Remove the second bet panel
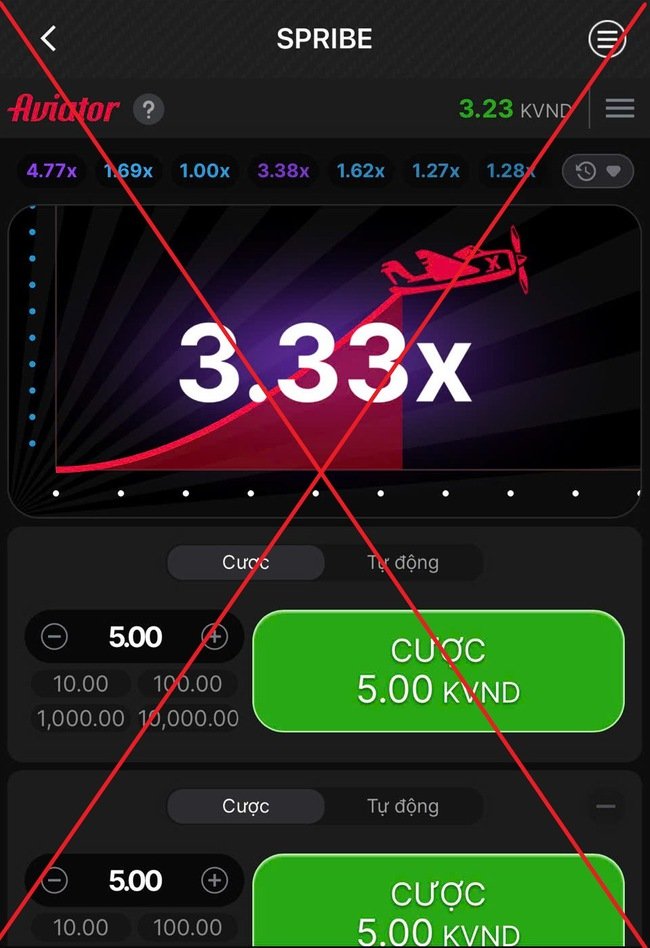 (x=605, y=806)
